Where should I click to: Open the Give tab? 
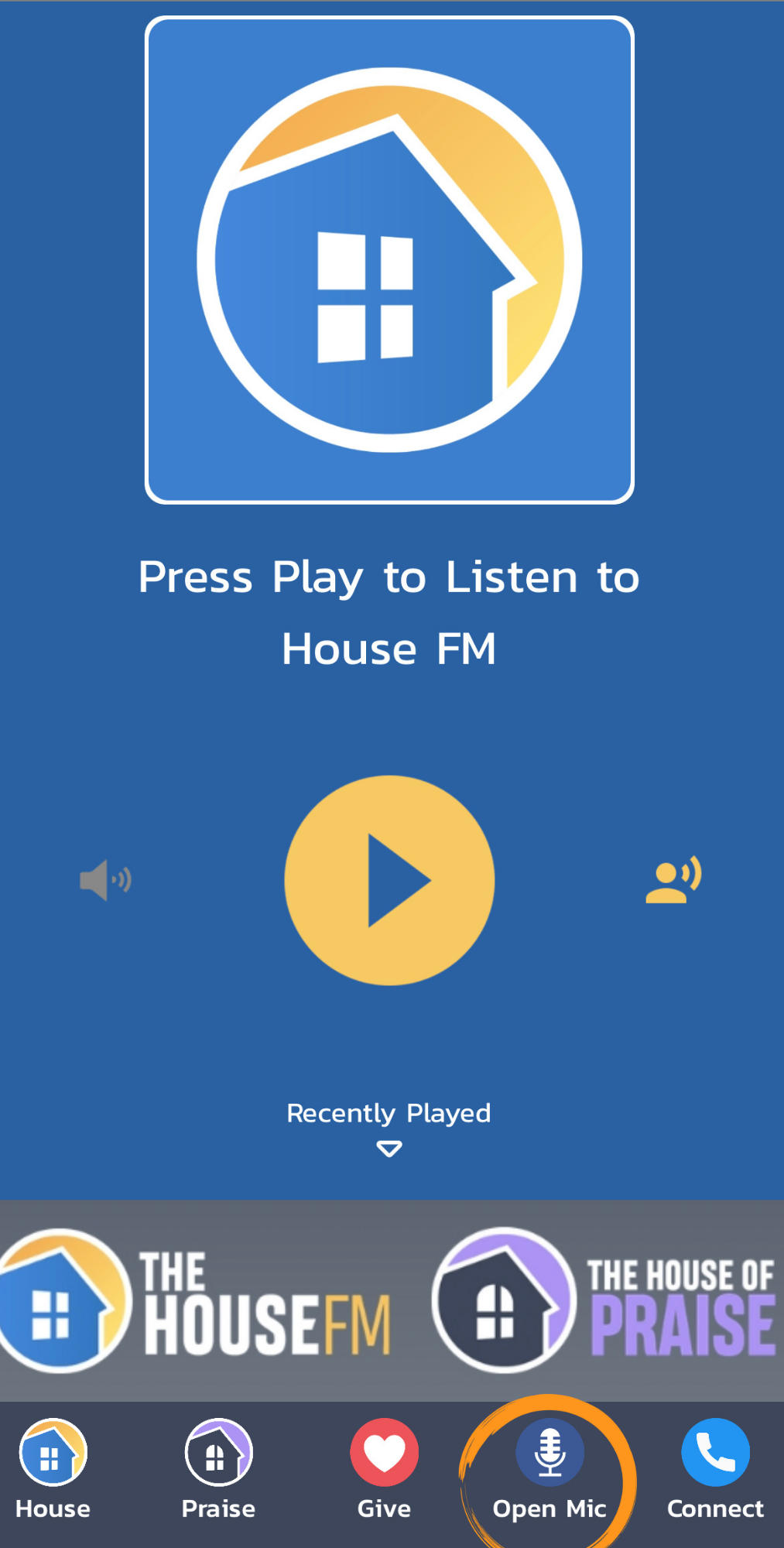384,1469
